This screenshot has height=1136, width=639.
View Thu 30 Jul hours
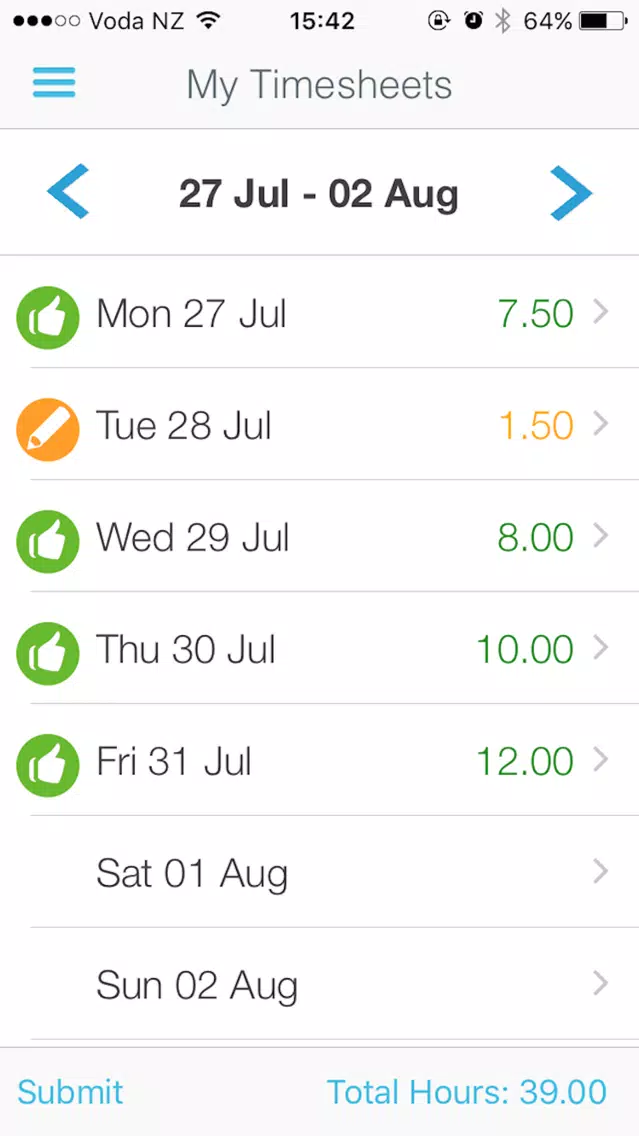coord(320,648)
